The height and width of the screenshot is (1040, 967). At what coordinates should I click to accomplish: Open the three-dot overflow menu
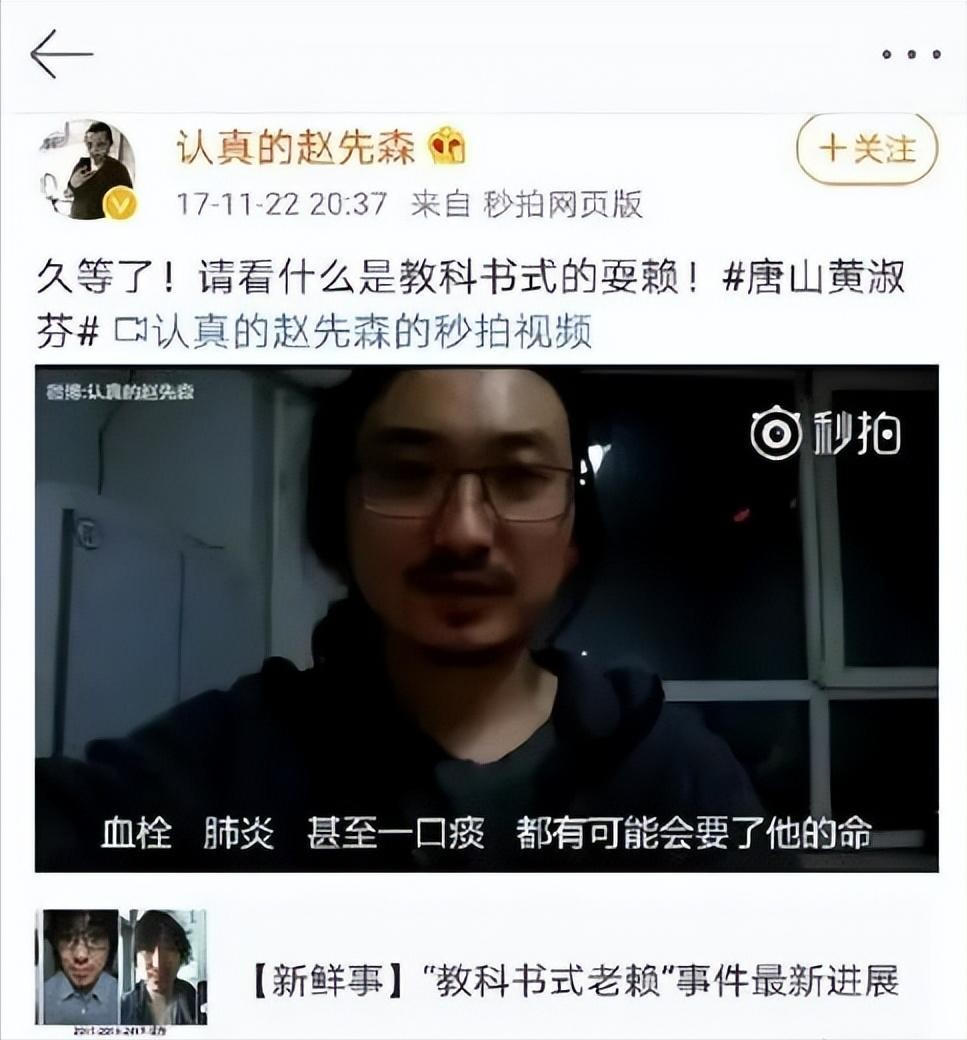point(911,54)
